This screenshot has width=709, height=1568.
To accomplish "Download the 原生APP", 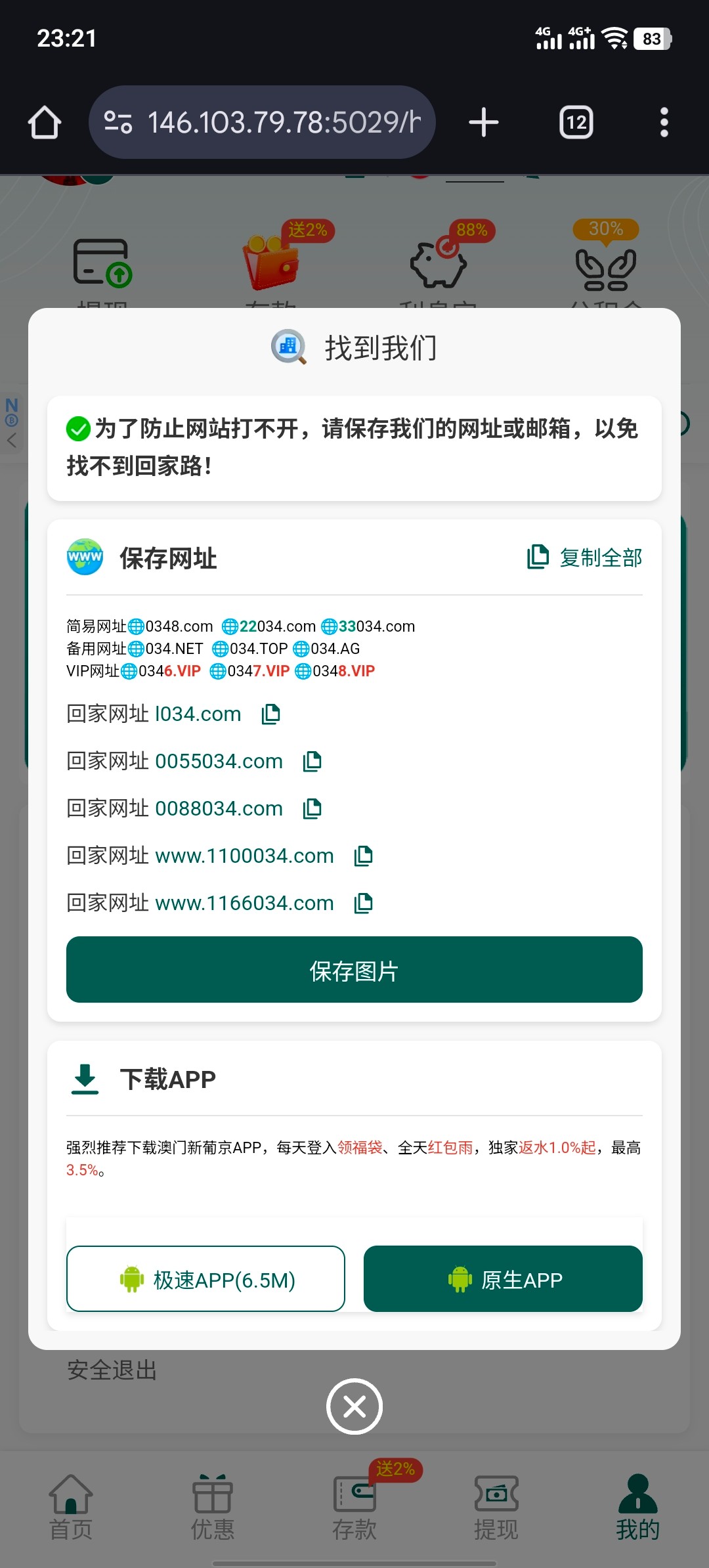I will tap(503, 1279).
